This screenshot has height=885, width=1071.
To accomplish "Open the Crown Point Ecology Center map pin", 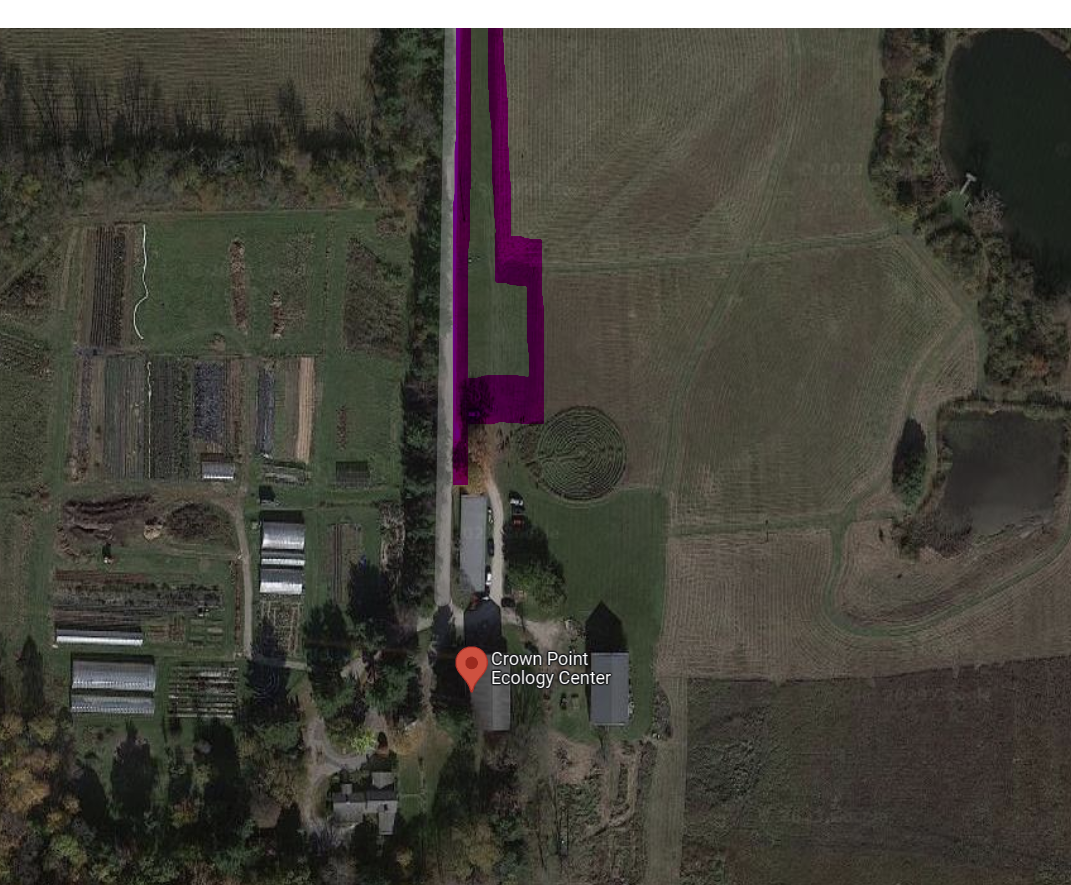I will point(471,666).
